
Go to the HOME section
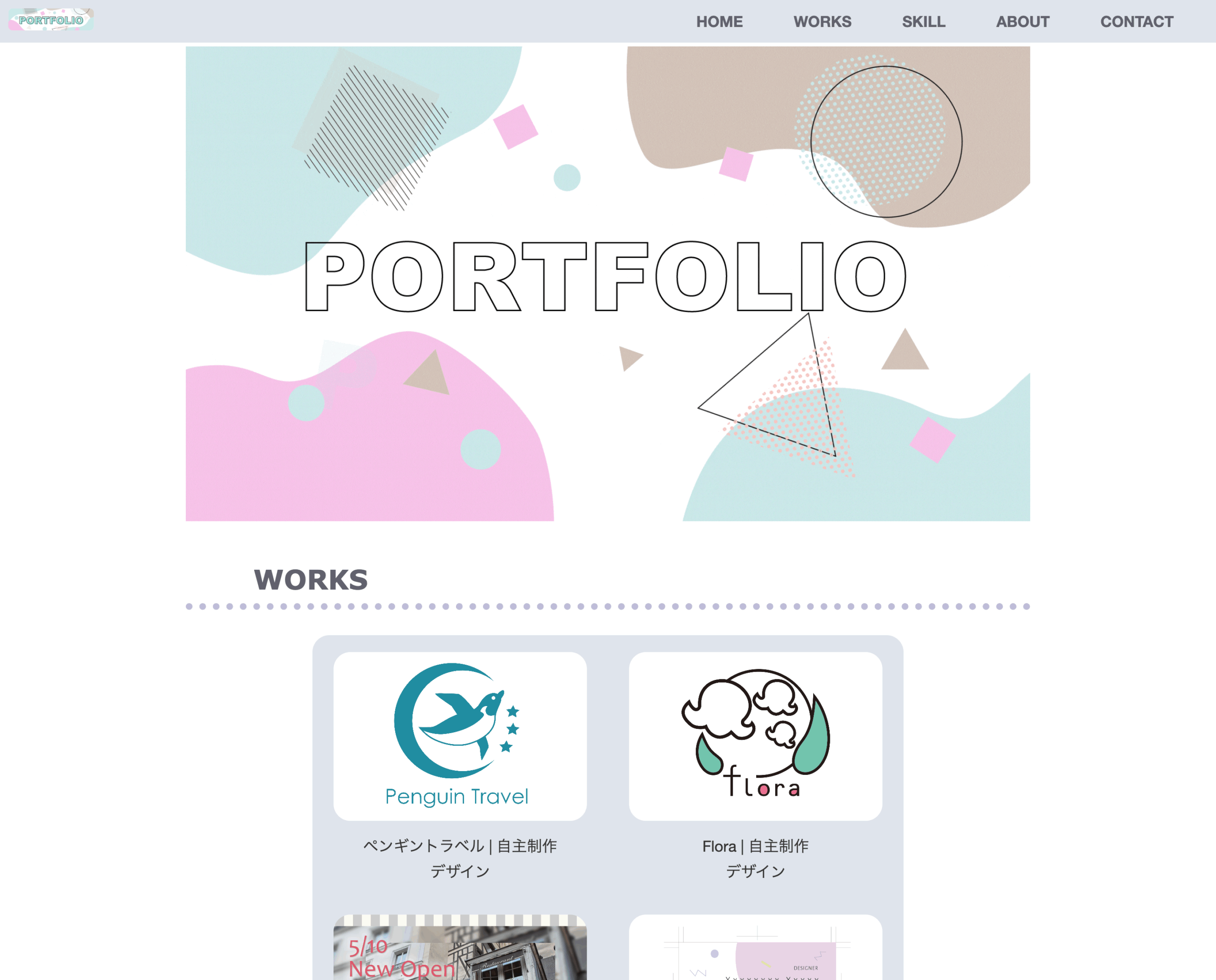[x=719, y=21]
